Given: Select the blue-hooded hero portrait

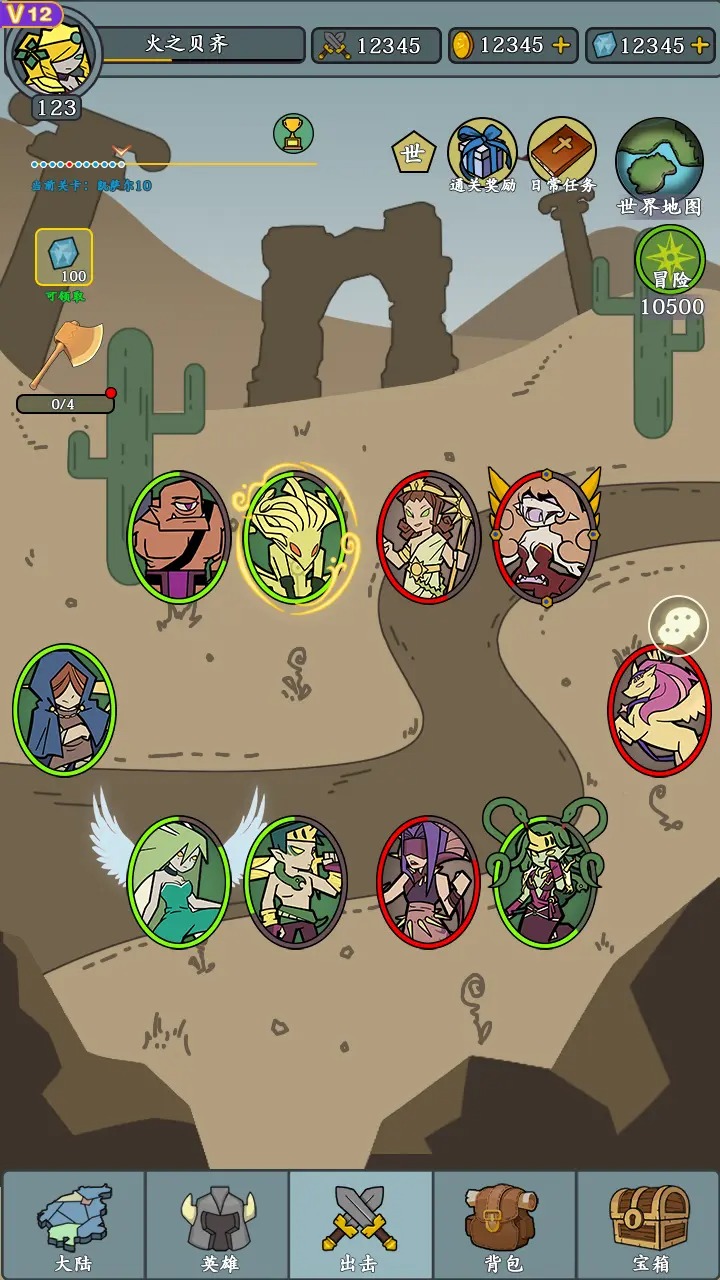Looking at the screenshot, I should [64, 709].
